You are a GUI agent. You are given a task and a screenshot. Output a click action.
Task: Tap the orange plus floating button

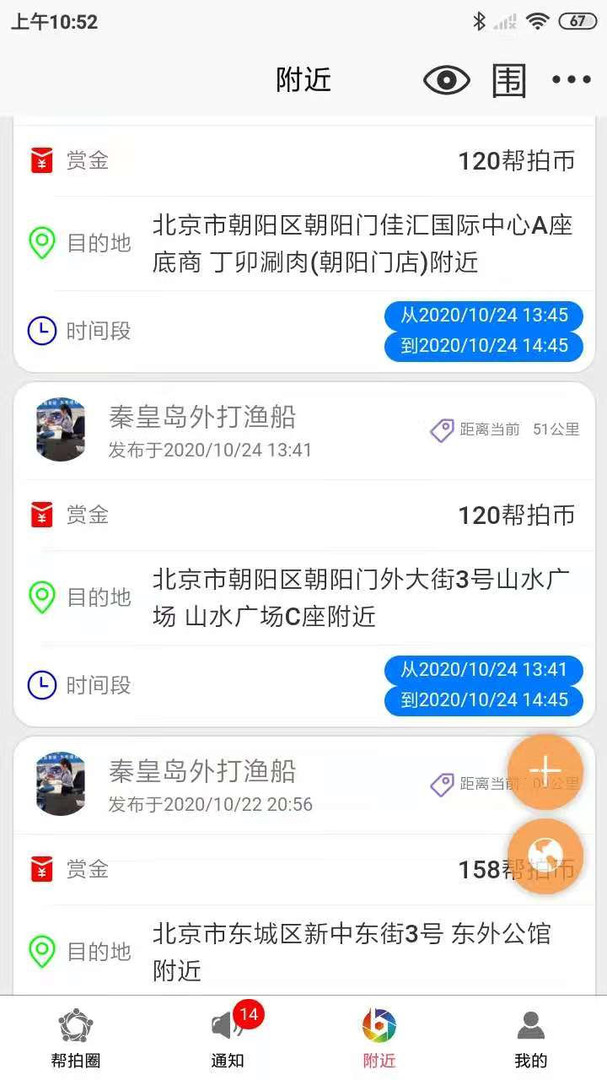[x=545, y=771]
